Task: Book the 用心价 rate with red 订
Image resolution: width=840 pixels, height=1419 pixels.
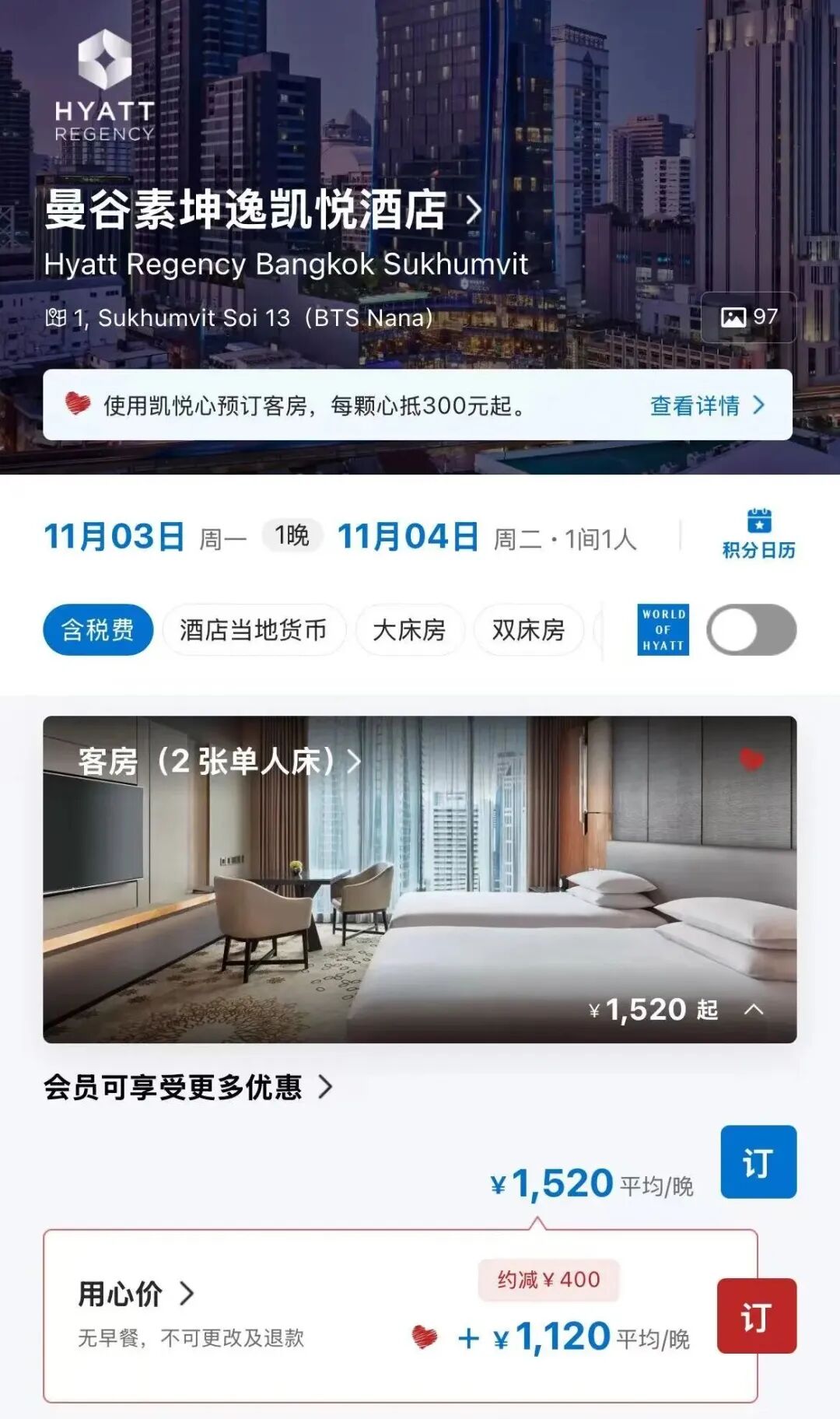Action: click(x=756, y=1316)
